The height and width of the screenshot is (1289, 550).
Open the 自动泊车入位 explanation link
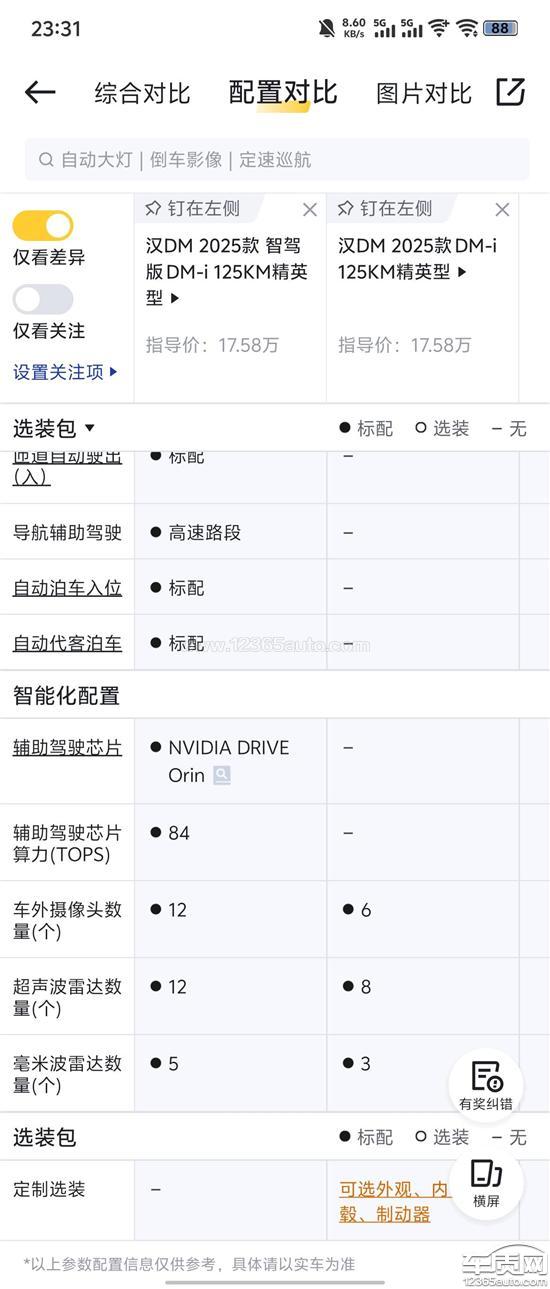tap(67, 588)
